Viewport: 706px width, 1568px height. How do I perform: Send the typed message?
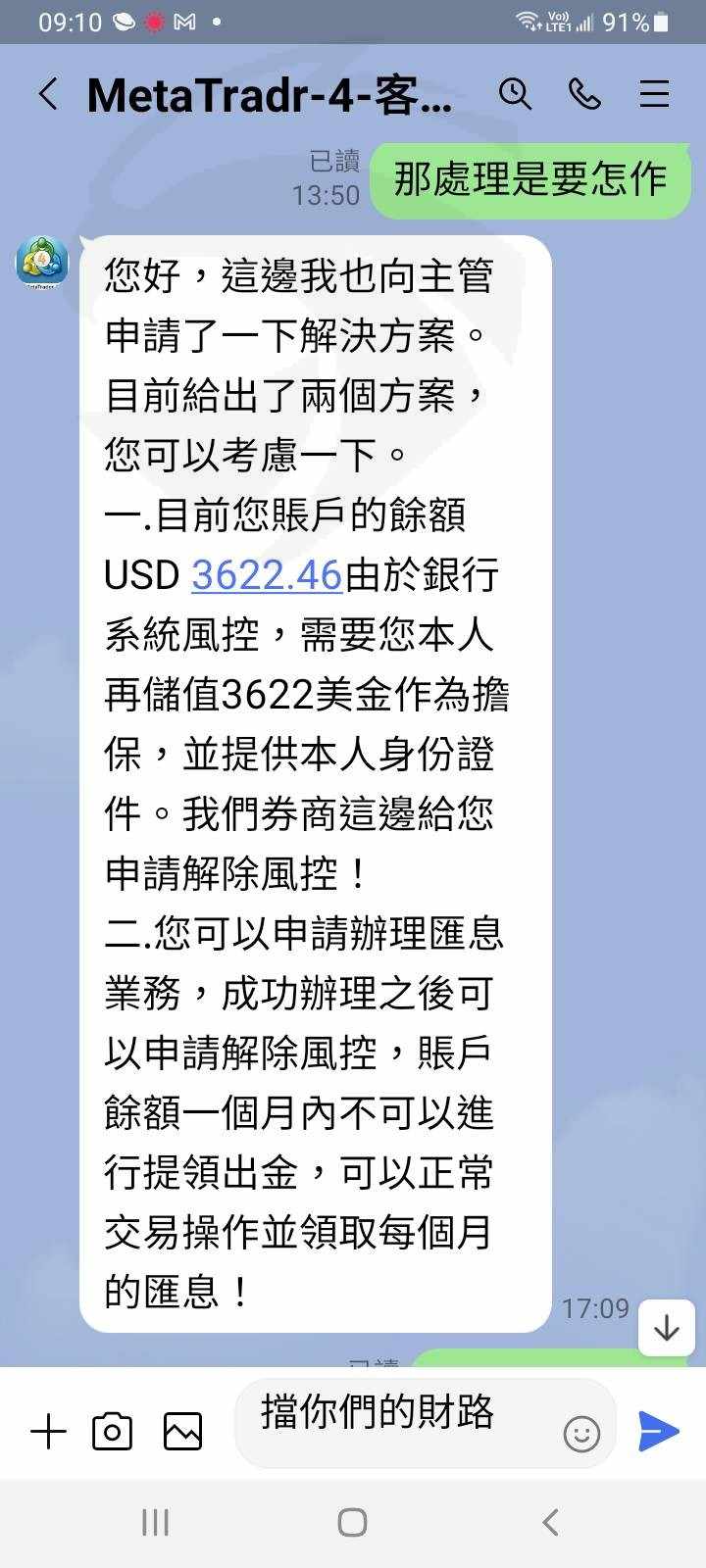[659, 1432]
